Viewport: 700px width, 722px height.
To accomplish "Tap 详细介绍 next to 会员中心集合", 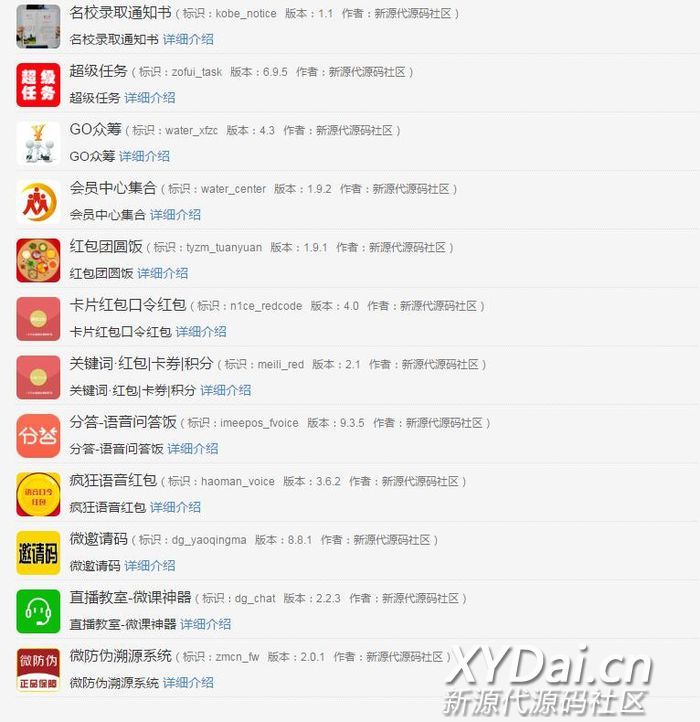I will point(175,214).
